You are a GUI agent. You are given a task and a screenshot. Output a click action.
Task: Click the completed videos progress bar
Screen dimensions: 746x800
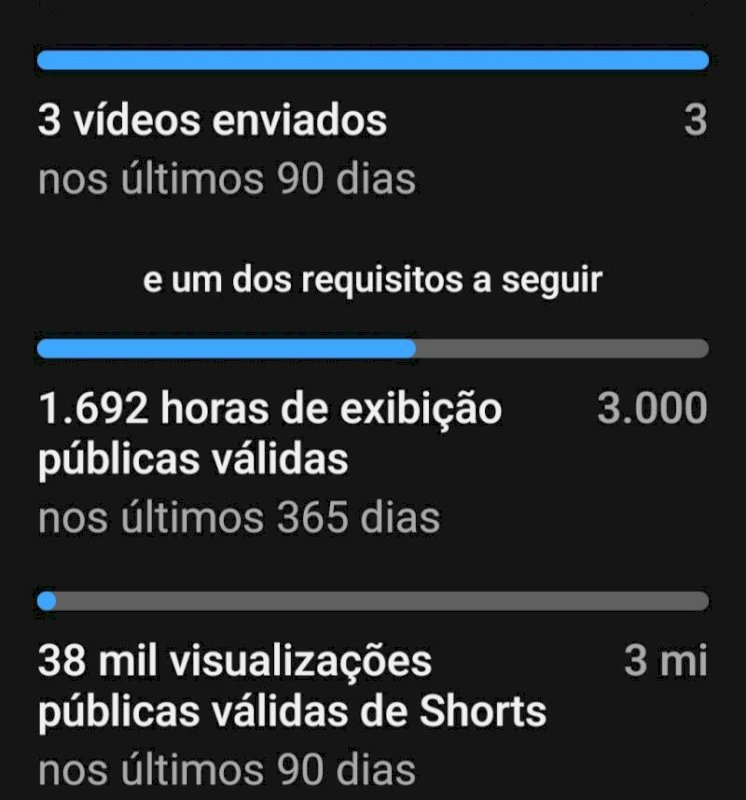click(373, 59)
